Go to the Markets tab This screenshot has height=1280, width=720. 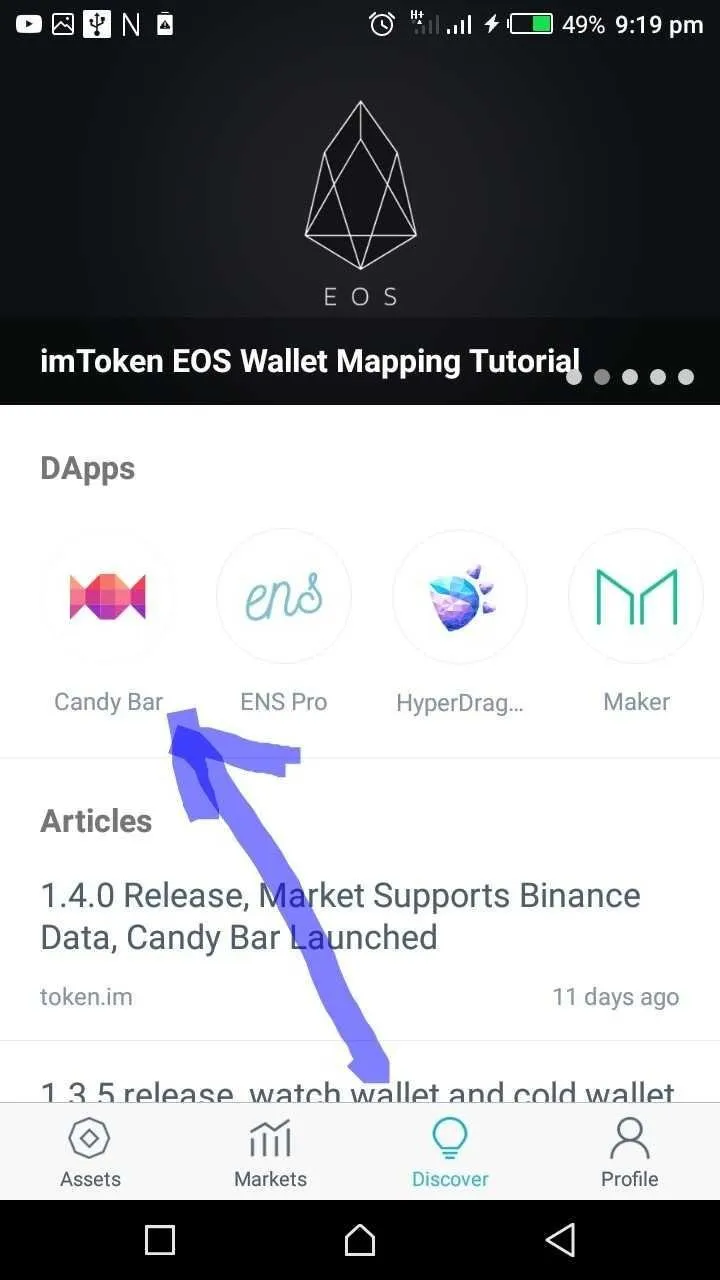[270, 1152]
